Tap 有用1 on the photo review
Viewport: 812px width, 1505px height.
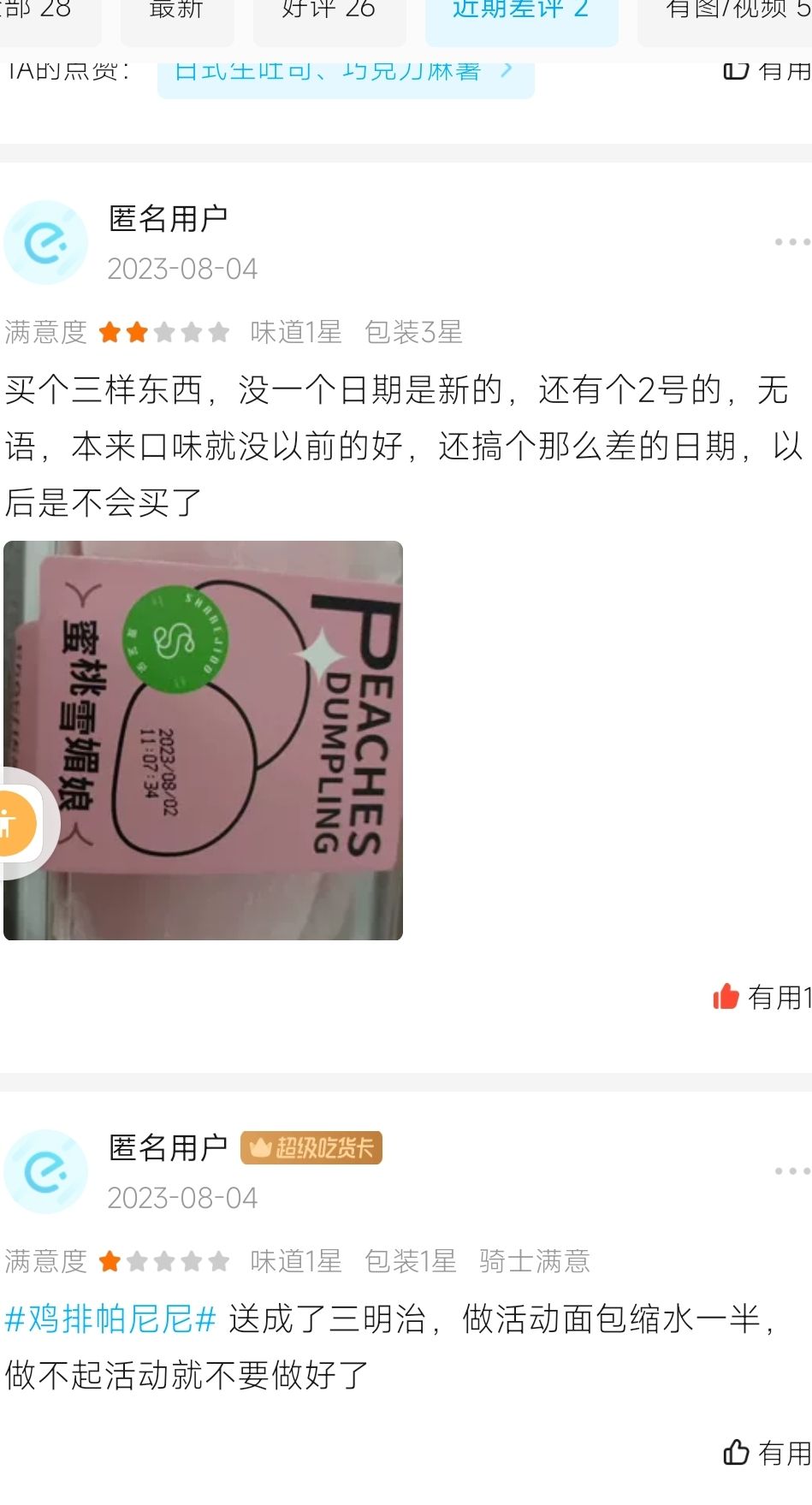tap(762, 996)
